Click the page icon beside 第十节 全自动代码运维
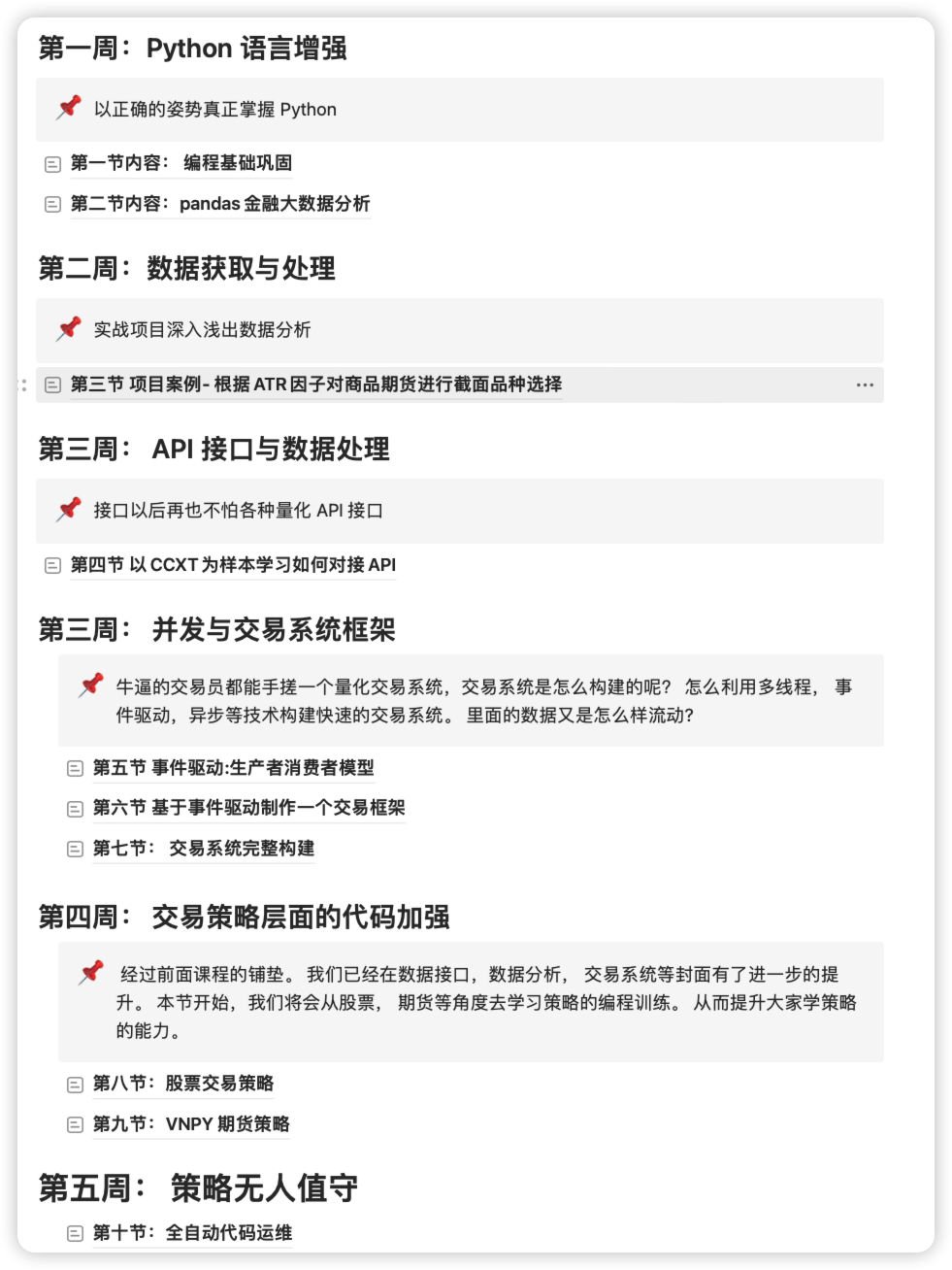The image size is (952, 1270). [75, 1233]
